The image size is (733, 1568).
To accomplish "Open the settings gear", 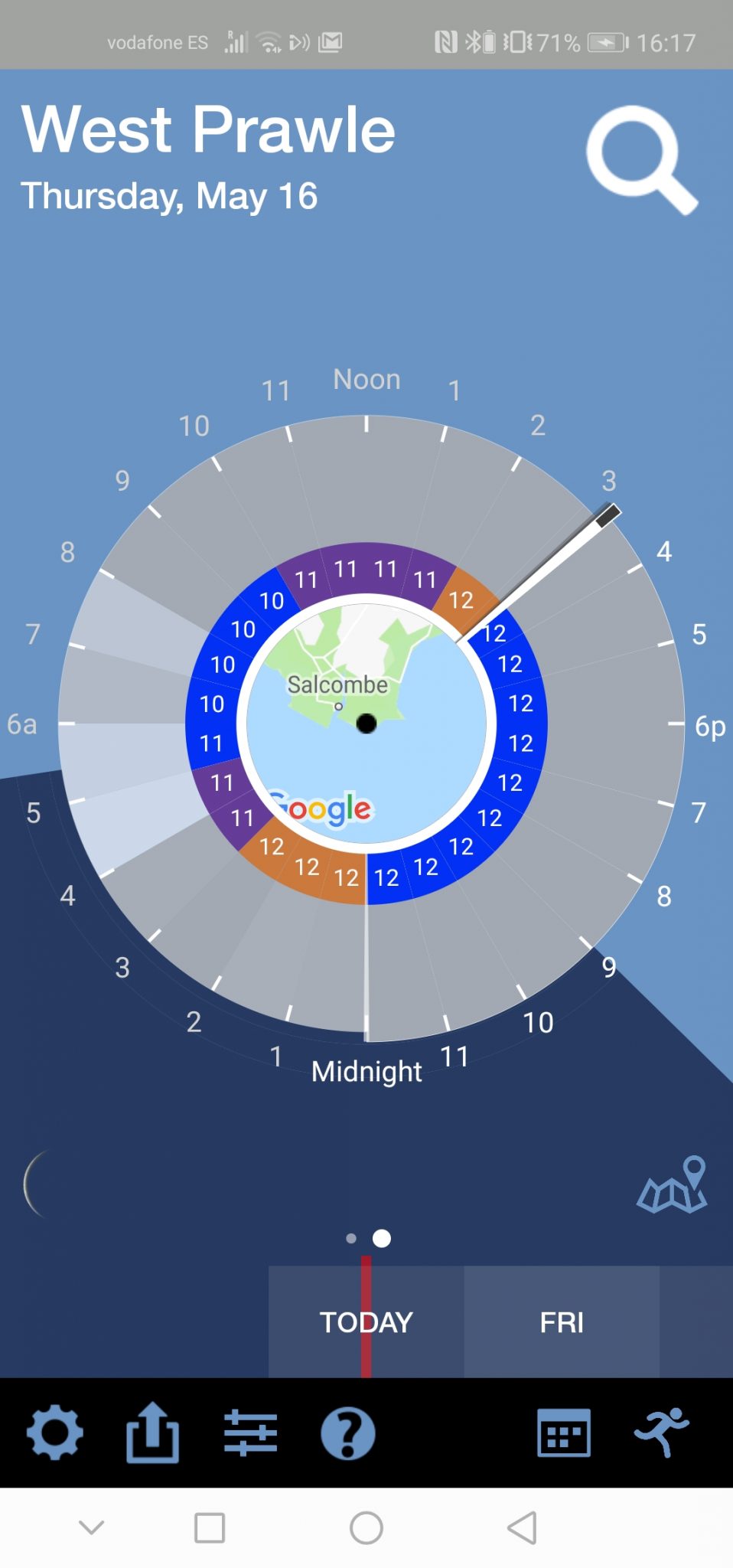I will [x=54, y=1432].
